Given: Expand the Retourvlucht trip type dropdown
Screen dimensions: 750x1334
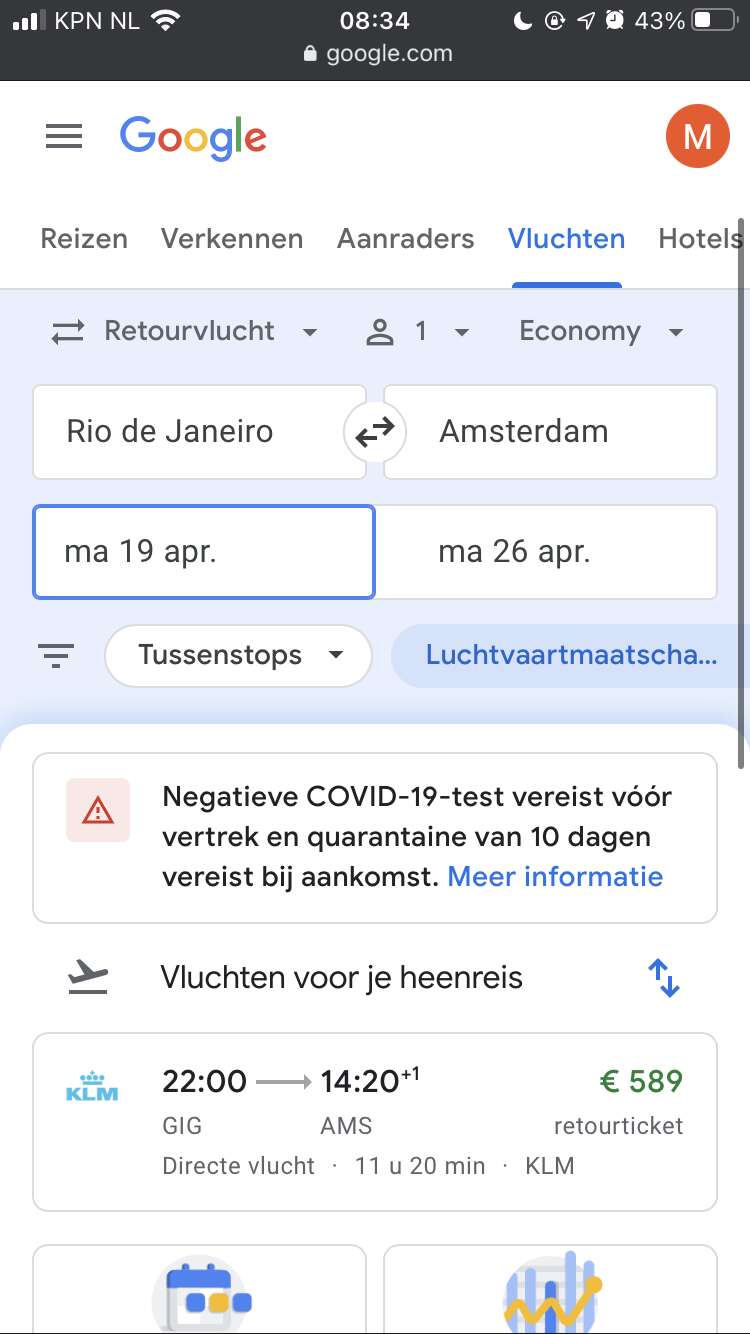Looking at the screenshot, I should (185, 332).
